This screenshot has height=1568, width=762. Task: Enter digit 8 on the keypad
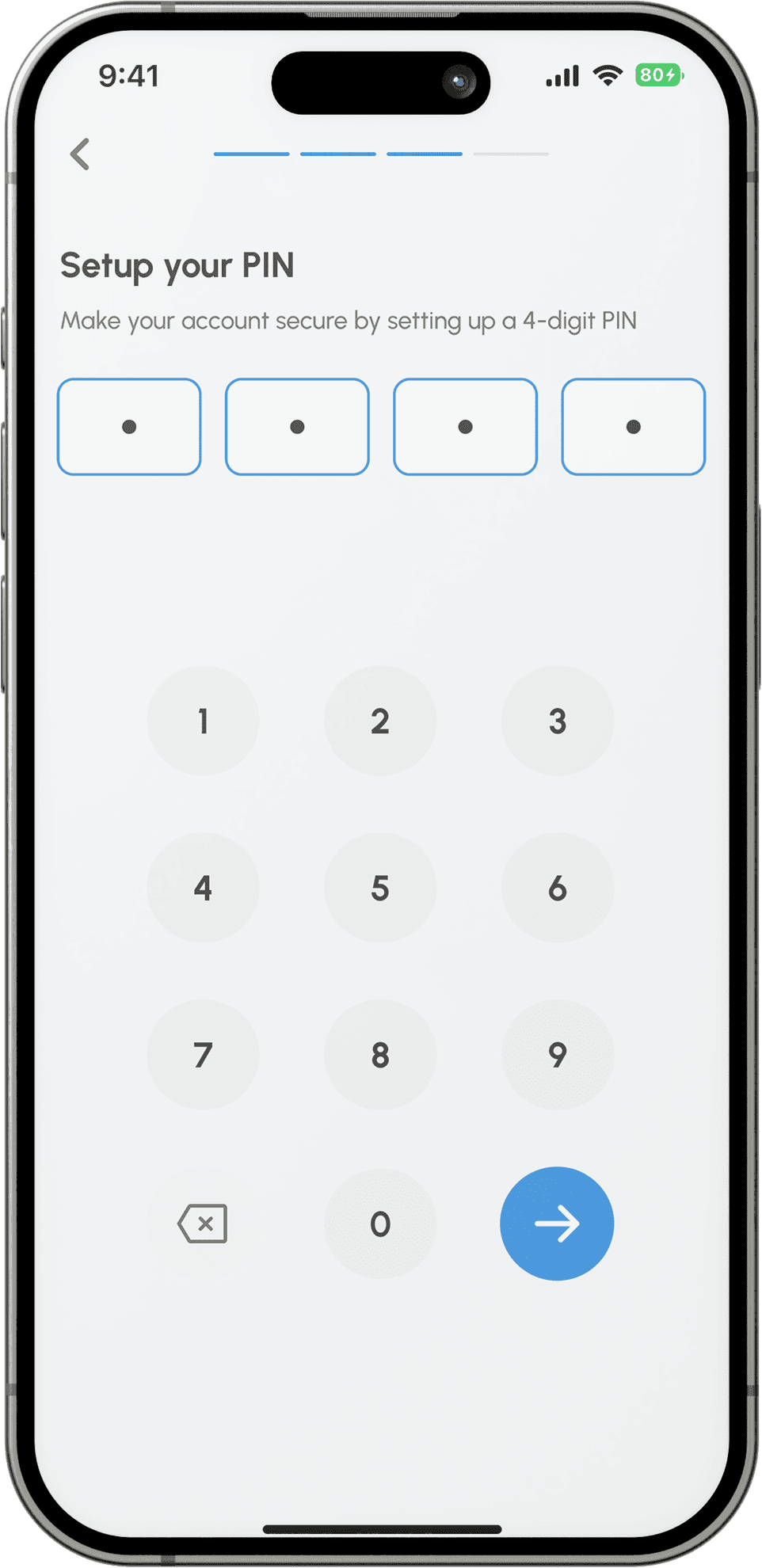point(380,1055)
